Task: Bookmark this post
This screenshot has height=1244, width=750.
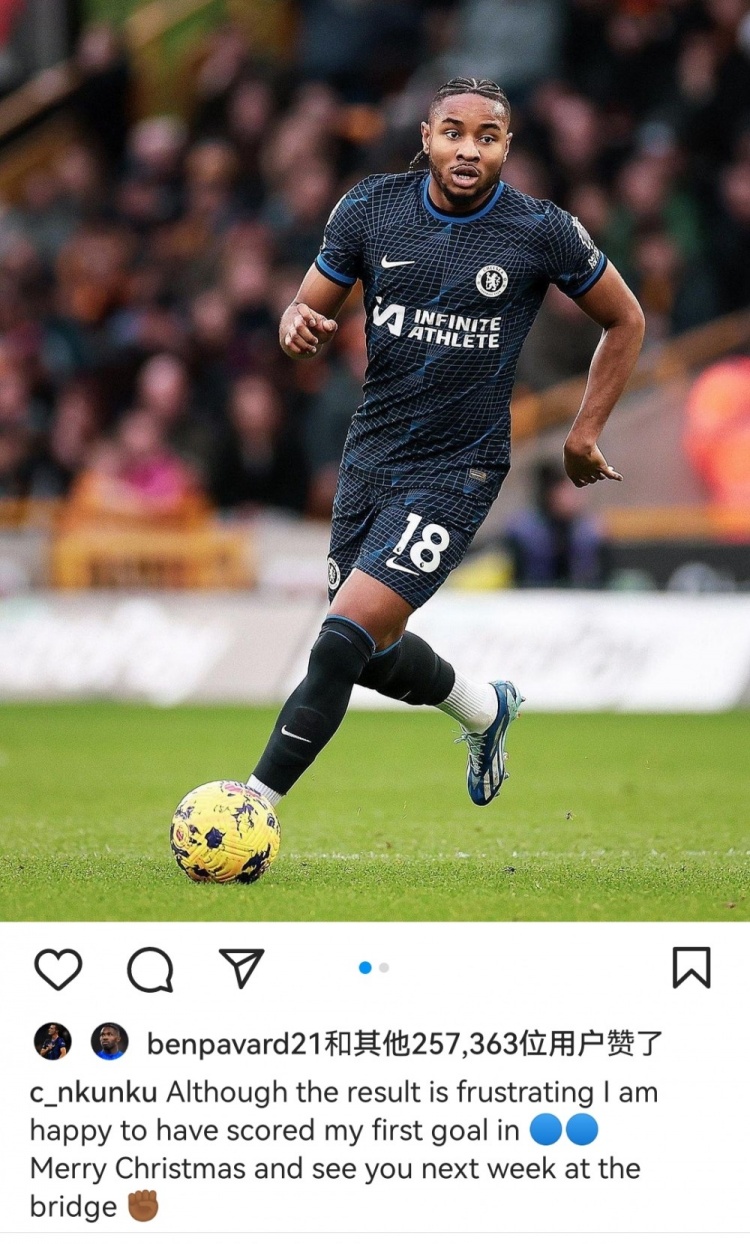Action: pyautogui.click(x=691, y=968)
